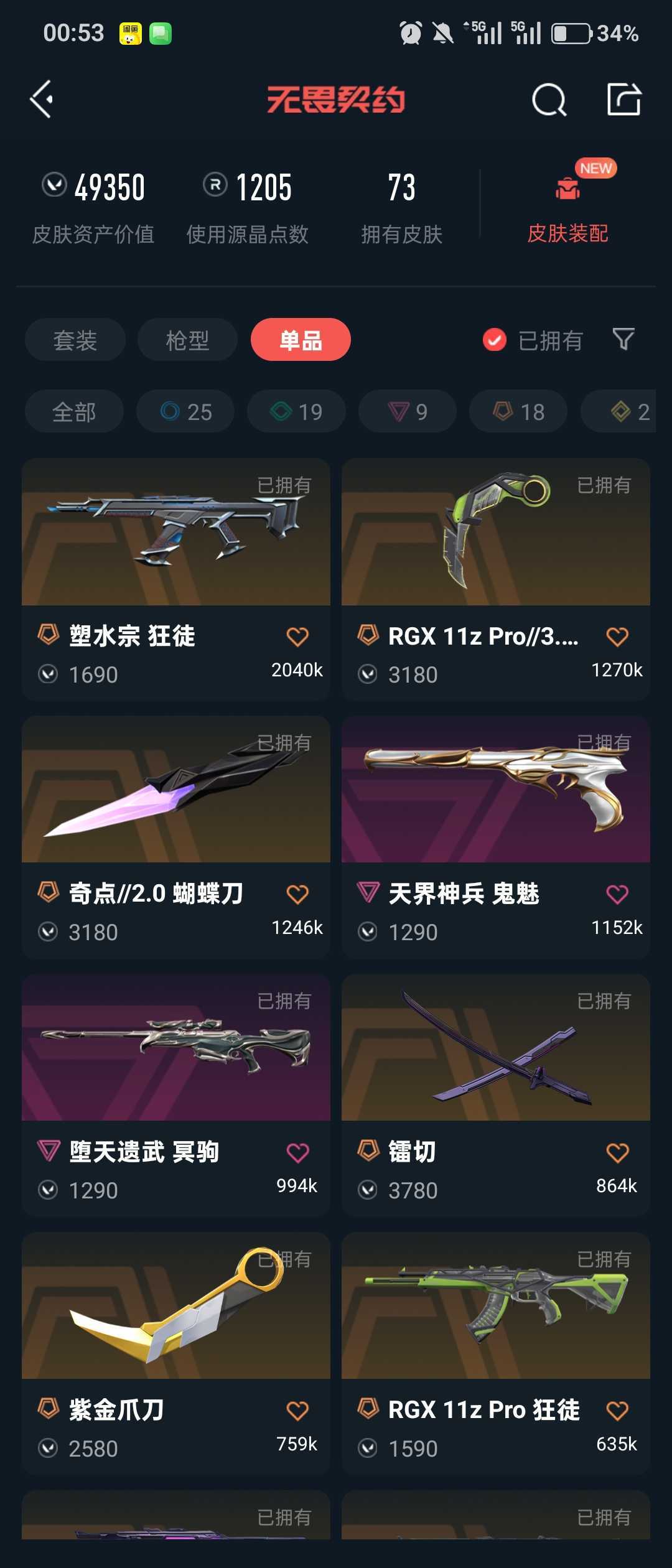Toggle the 已拥有 owned-only checkbox
672x1568 pixels.
(x=495, y=340)
